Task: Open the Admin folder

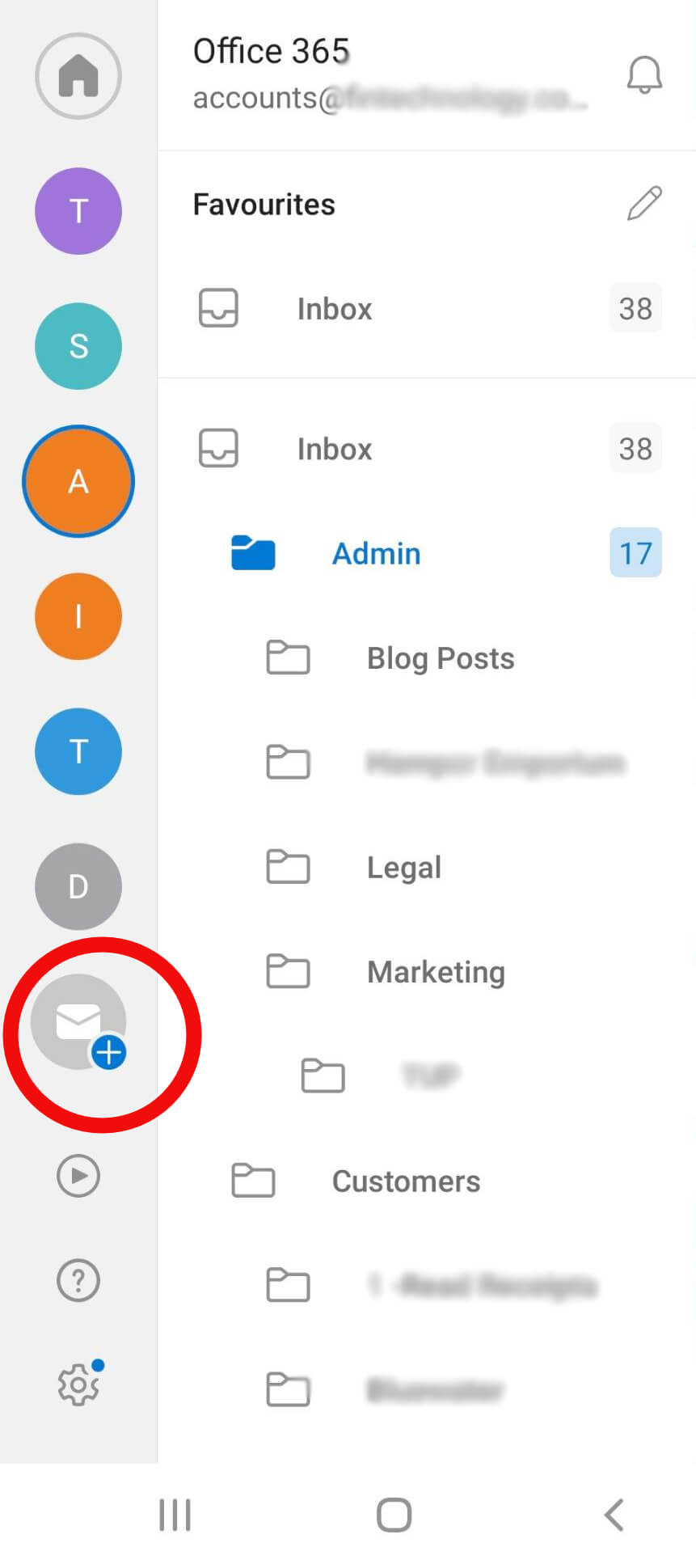Action: pos(376,554)
